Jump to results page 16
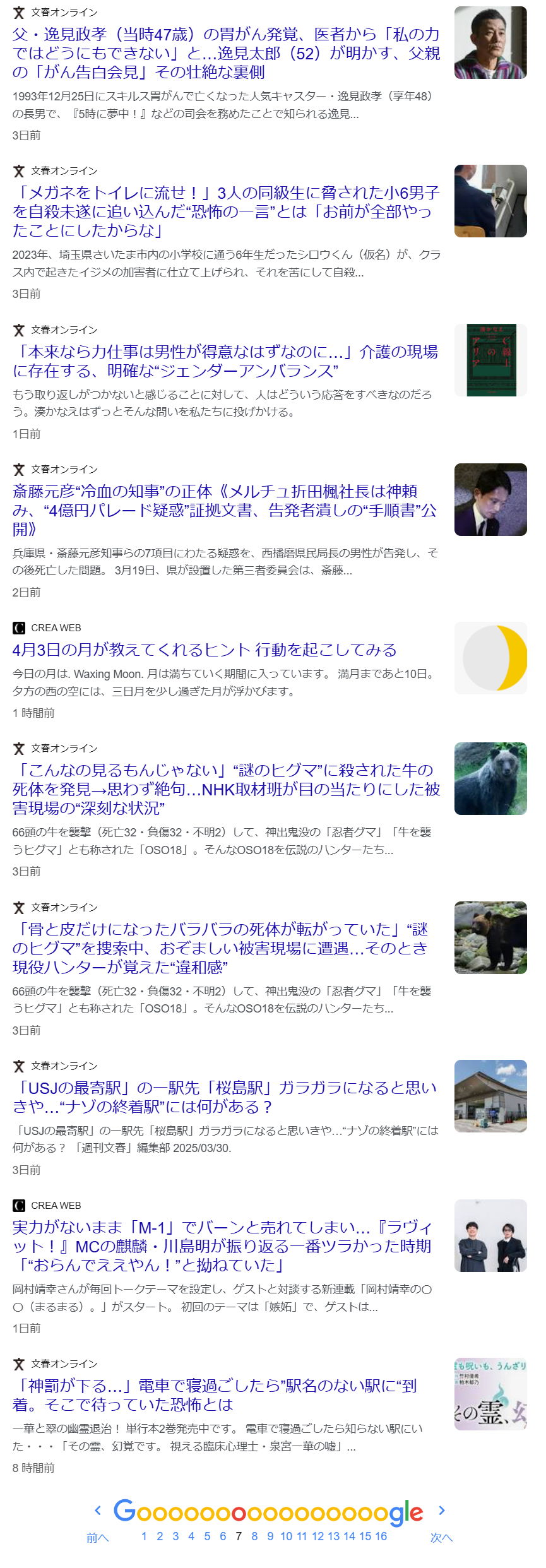 tap(381, 1536)
